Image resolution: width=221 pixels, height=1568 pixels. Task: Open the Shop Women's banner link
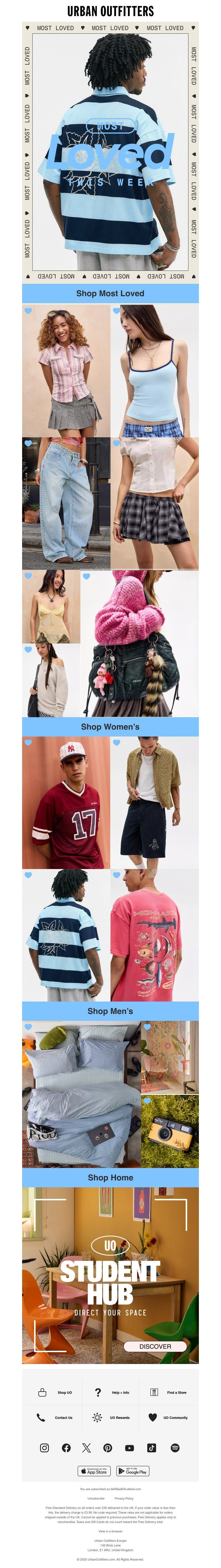110,726
